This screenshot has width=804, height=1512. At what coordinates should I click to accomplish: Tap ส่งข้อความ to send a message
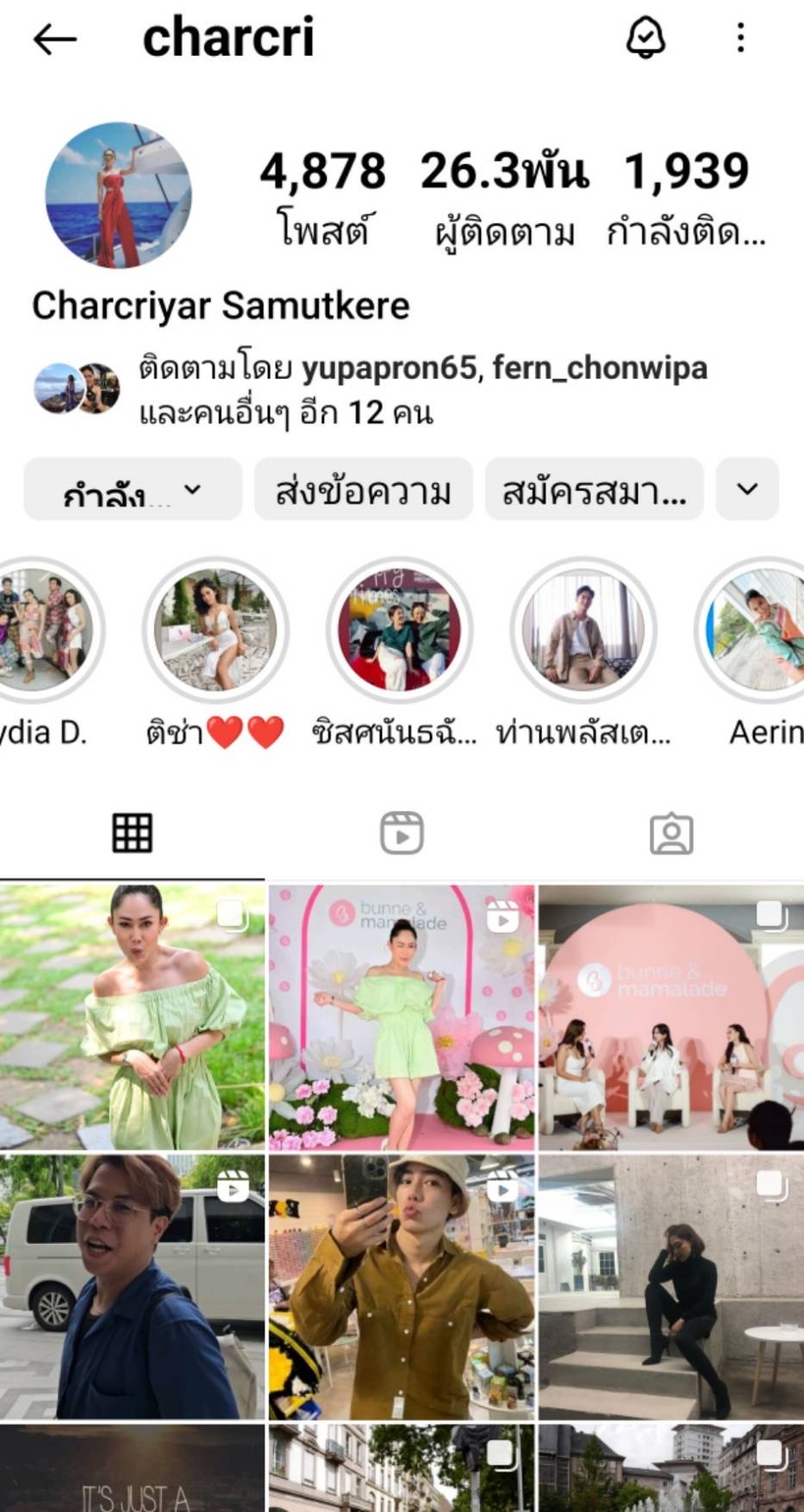(363, 490)
